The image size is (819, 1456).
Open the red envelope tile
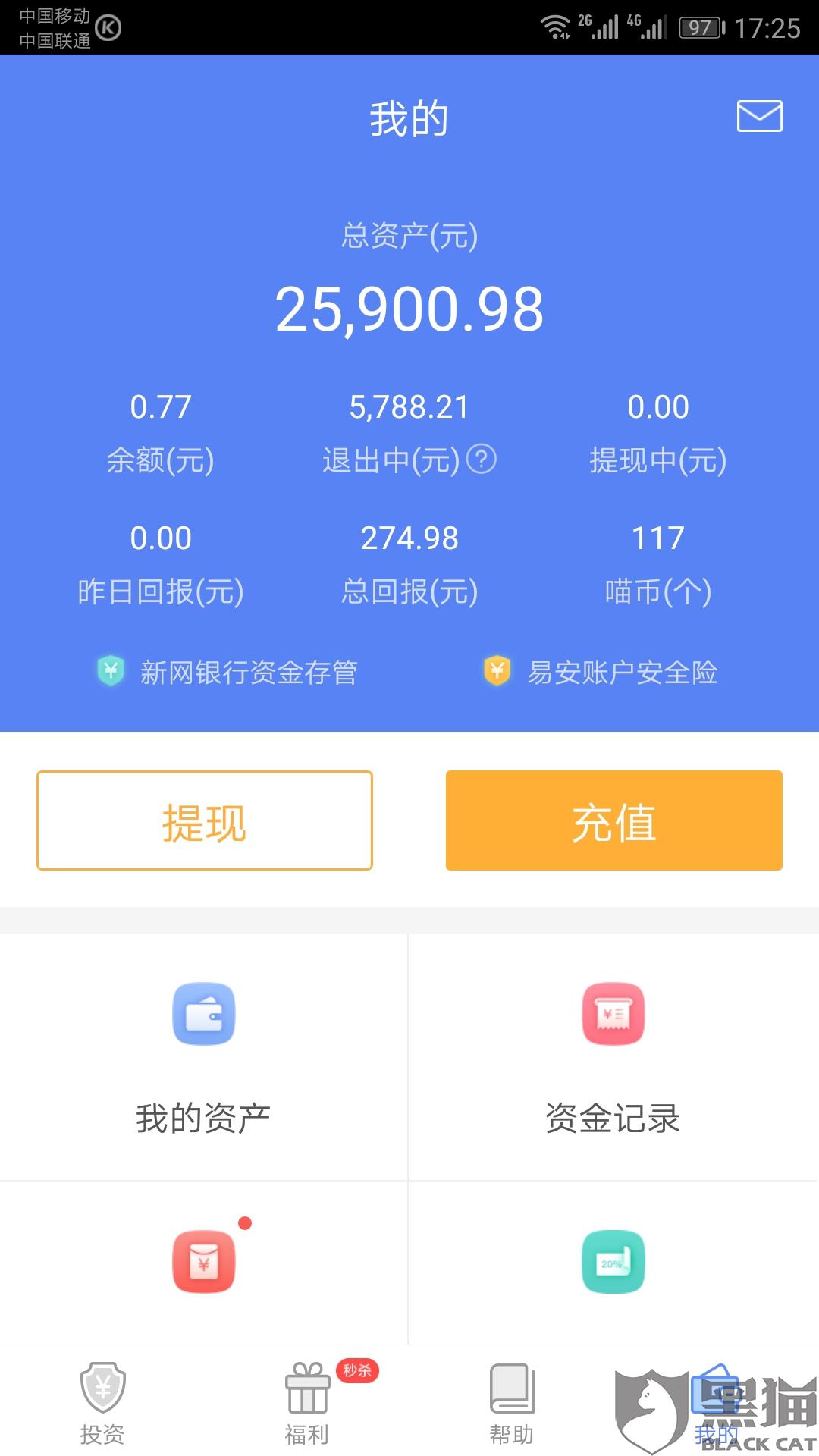[x=203, y=1262]
